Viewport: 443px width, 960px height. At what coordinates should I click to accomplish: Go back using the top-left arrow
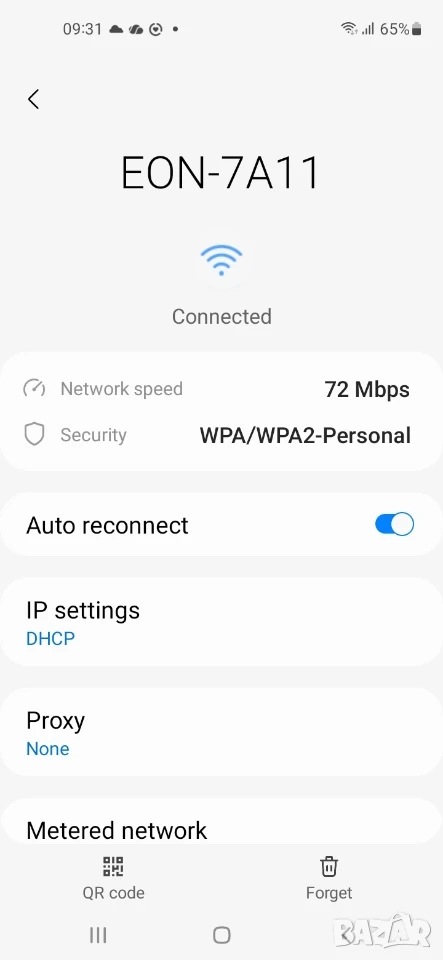34,99
